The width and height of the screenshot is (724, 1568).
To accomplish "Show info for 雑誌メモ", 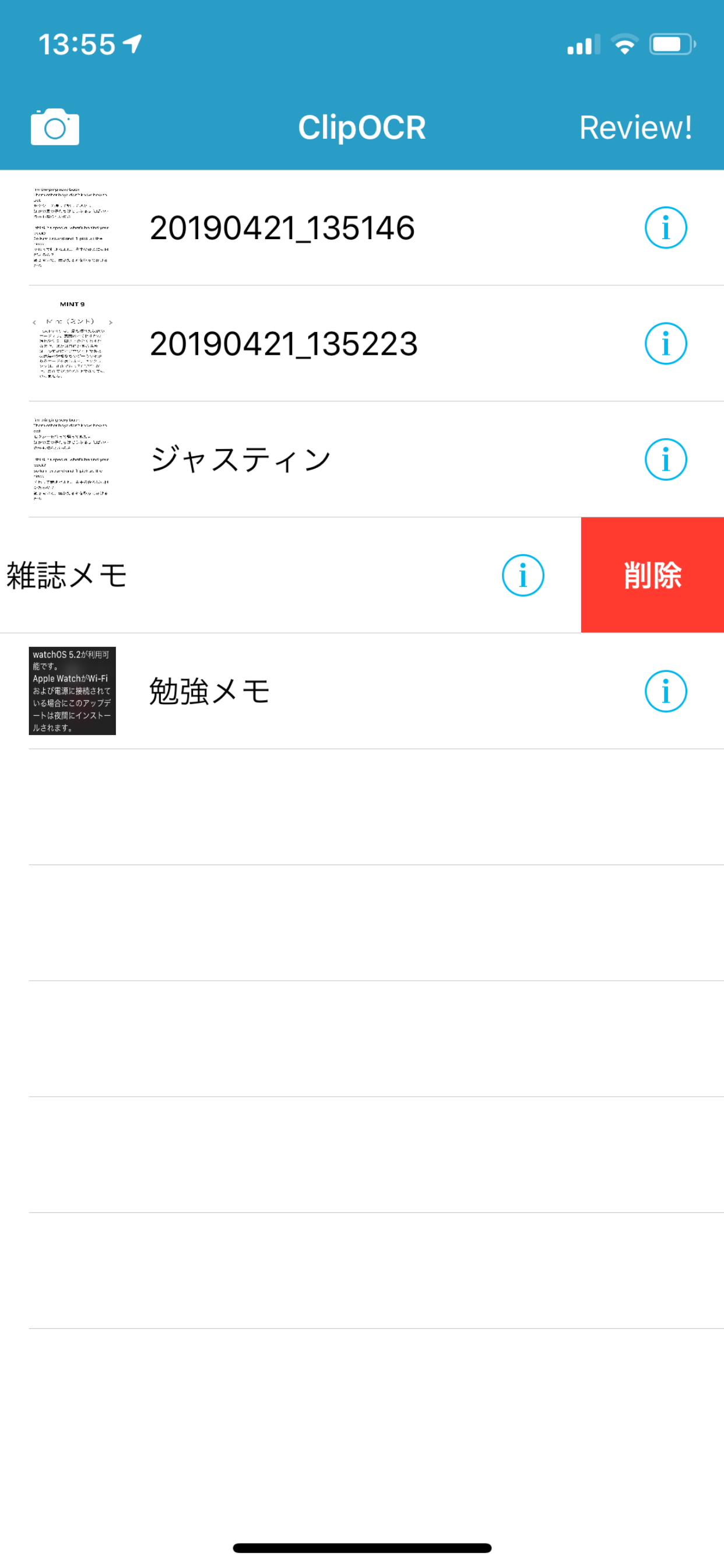I will 522,575.
